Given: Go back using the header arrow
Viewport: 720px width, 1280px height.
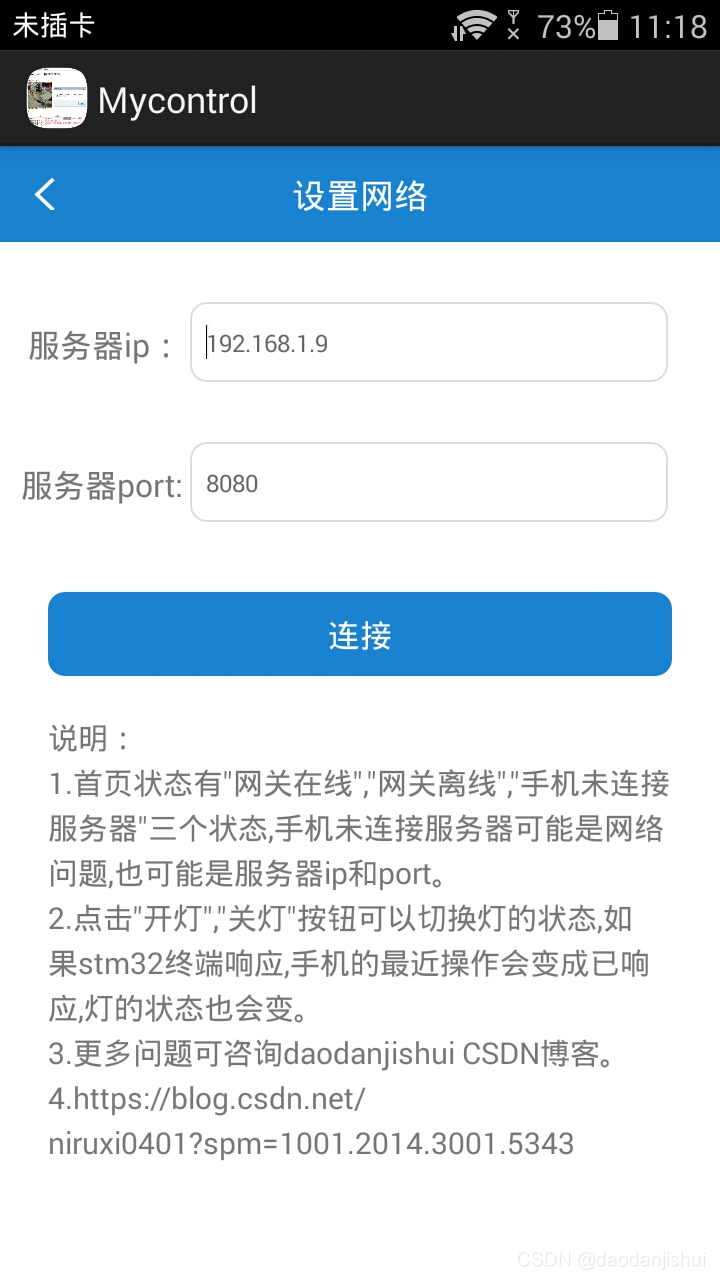Looking at the screenshot, I should (45, 195).
